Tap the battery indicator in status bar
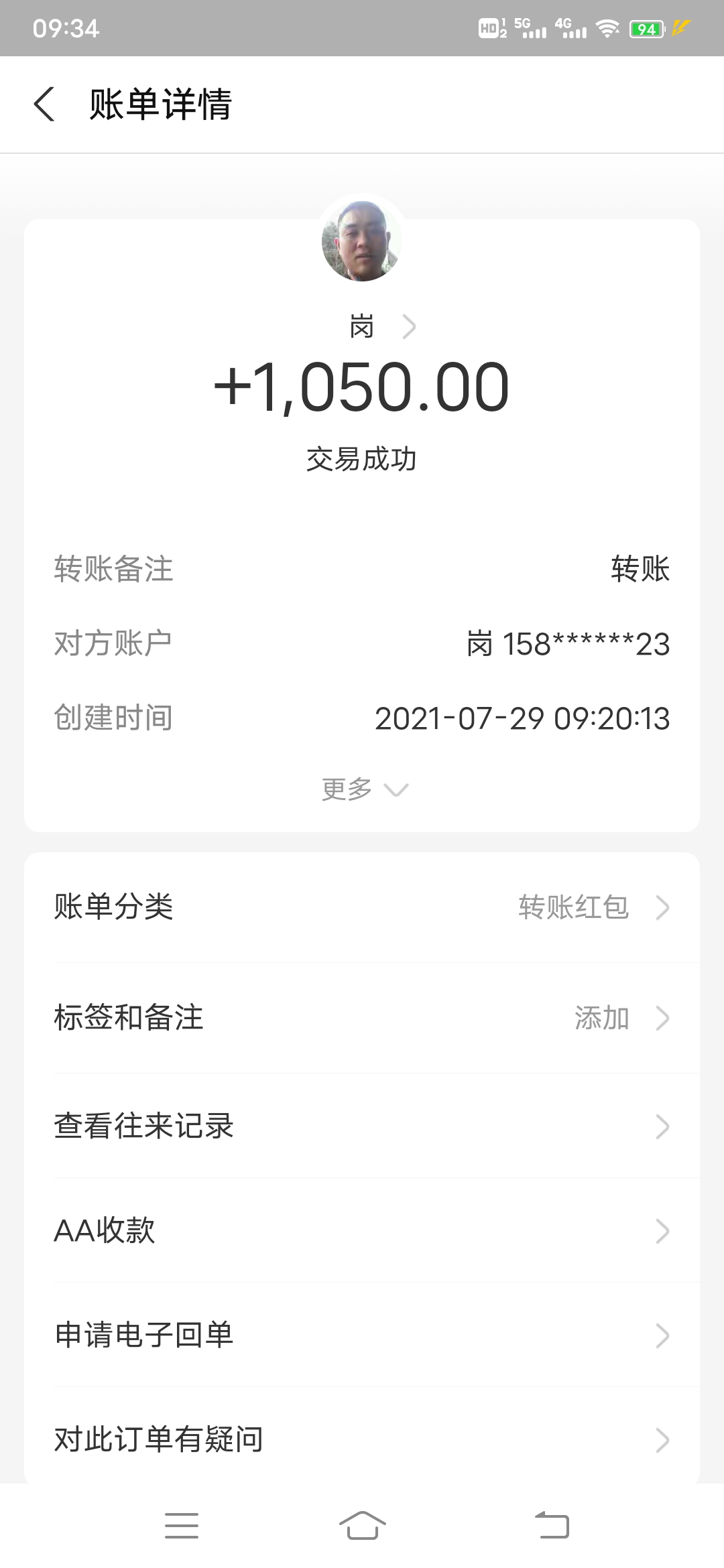The width and height of the screenshot is (724, 1568). coord(645,28)
